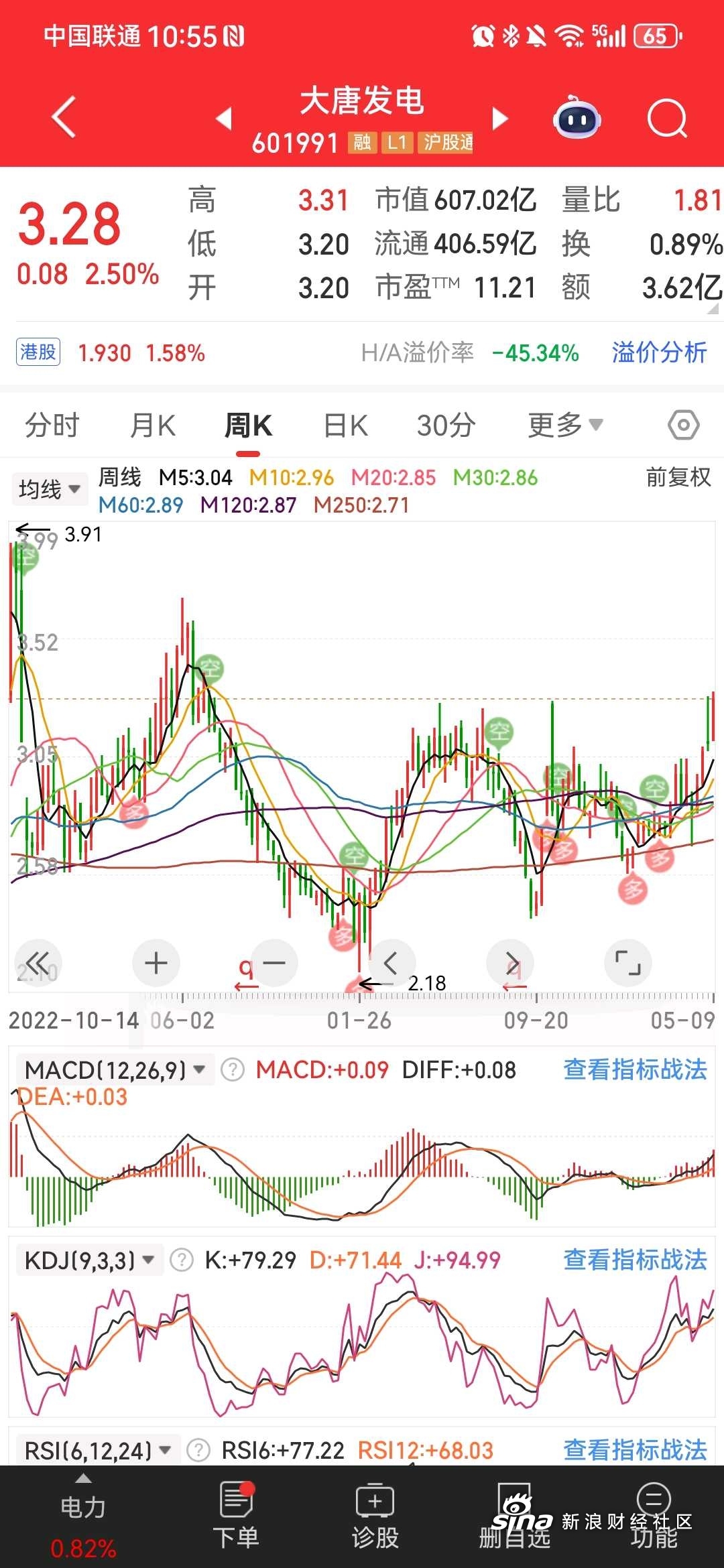724x1568 pixels.
Task: Open MACD(12,26,9) indicator dropdown
Action: (x=115, y=1070)
